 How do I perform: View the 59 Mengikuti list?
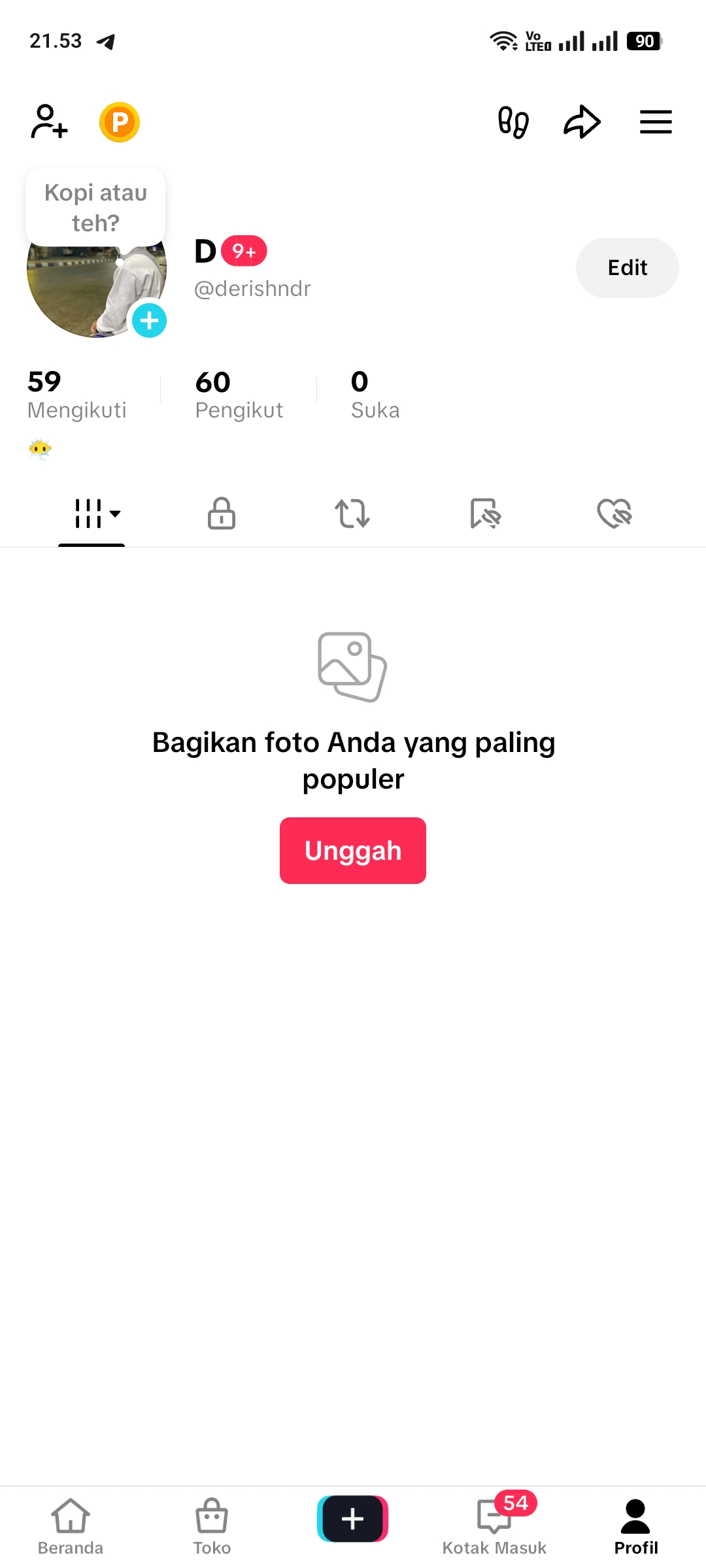coord(76,395)
